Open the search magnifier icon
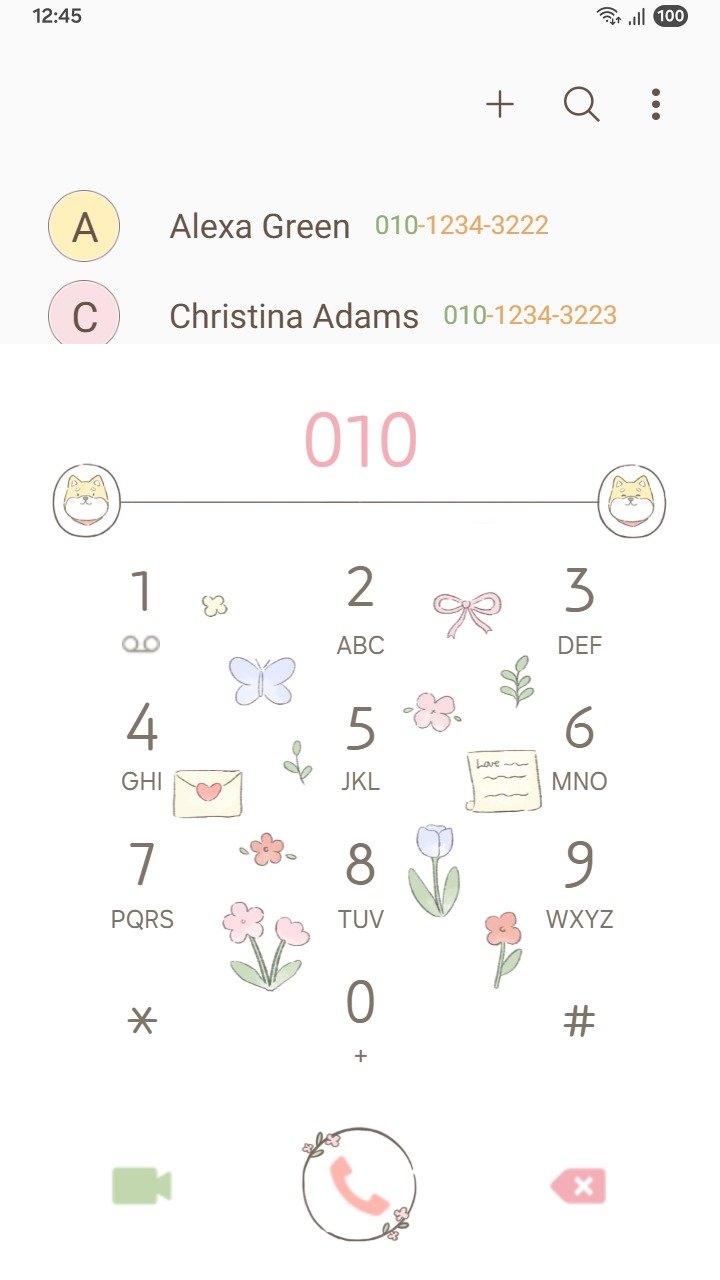The width and height of the screenshot is (720, 1280). [581, 104]
